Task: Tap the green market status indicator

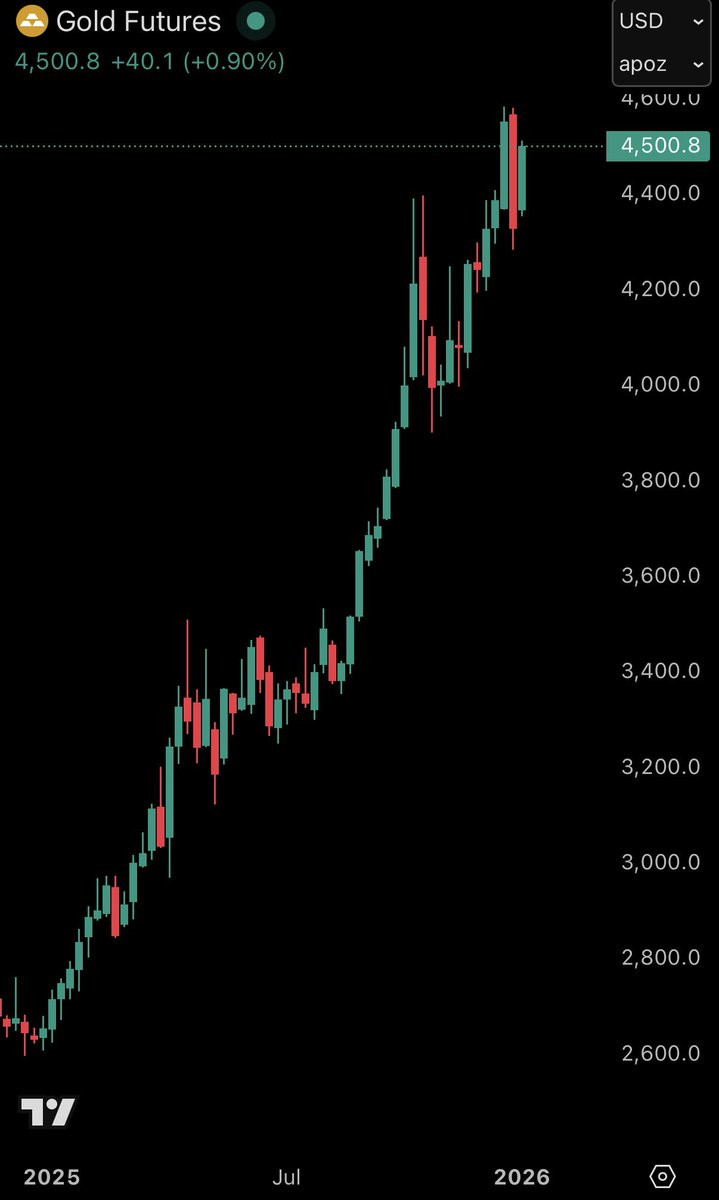Action: (256, 21)
